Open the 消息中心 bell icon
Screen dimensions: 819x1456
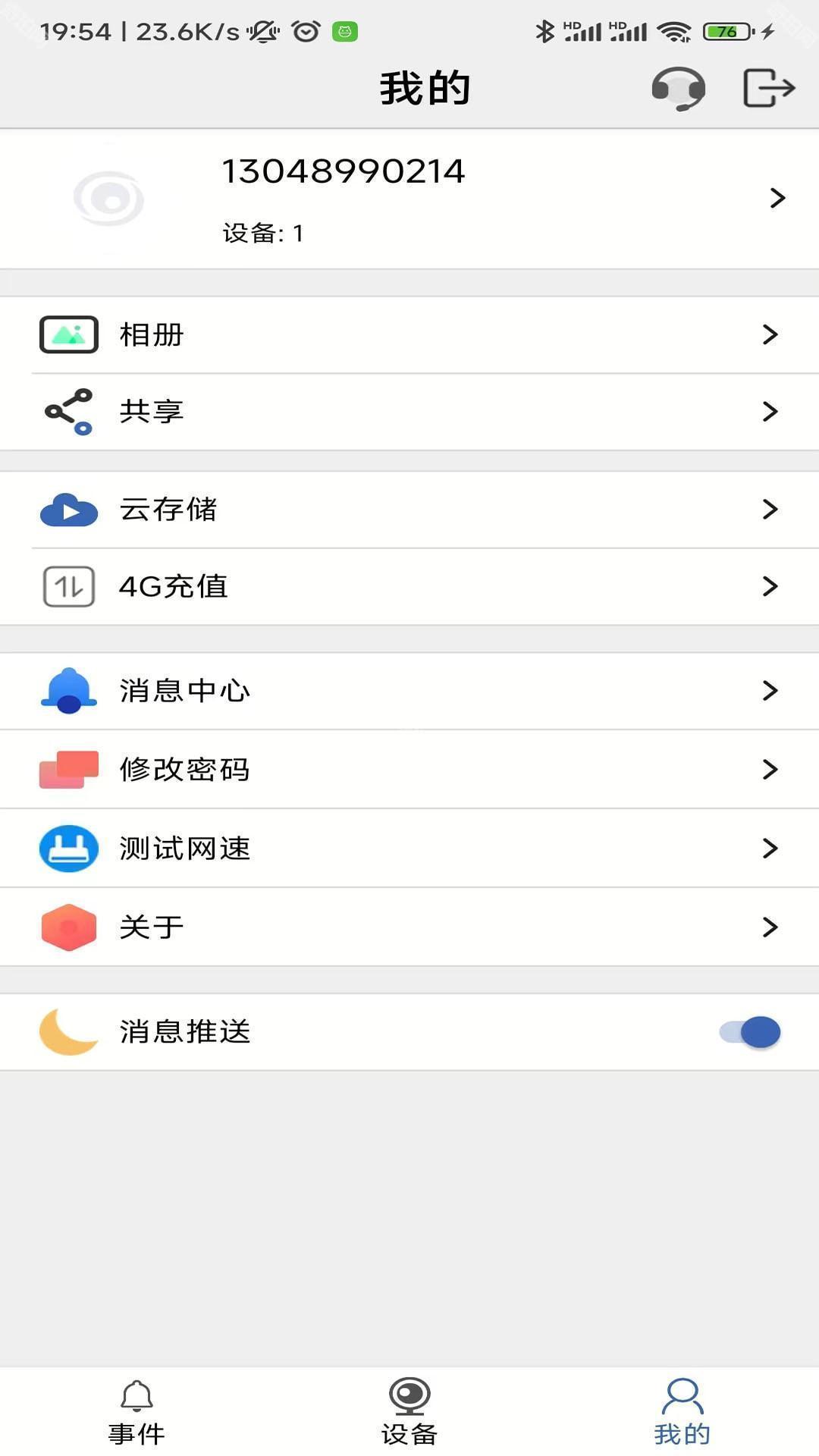(x=68, y=690)
